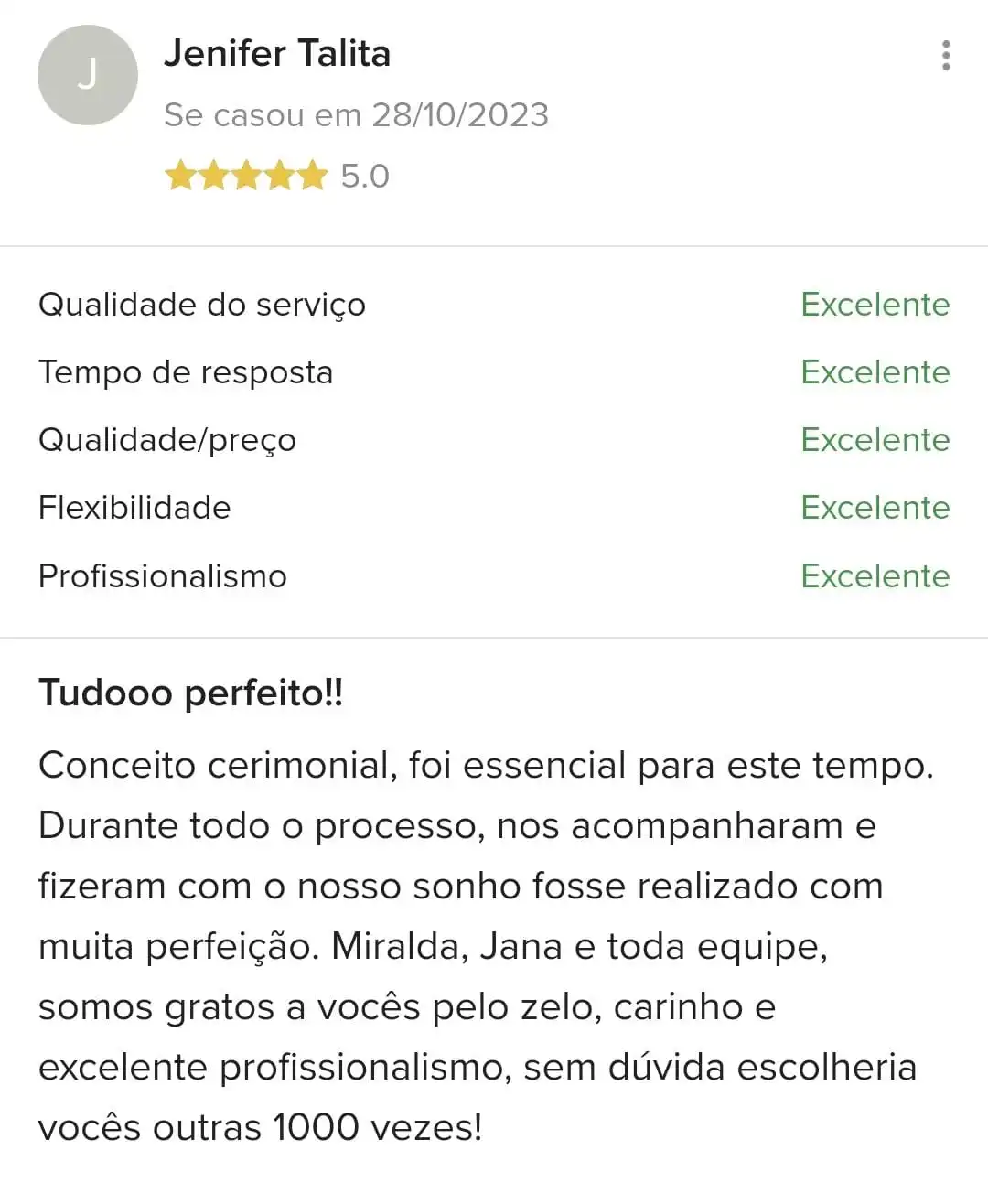Click Excelente next to Qualidade do serviço
The image size is (988, 1204).
[875, 305]
